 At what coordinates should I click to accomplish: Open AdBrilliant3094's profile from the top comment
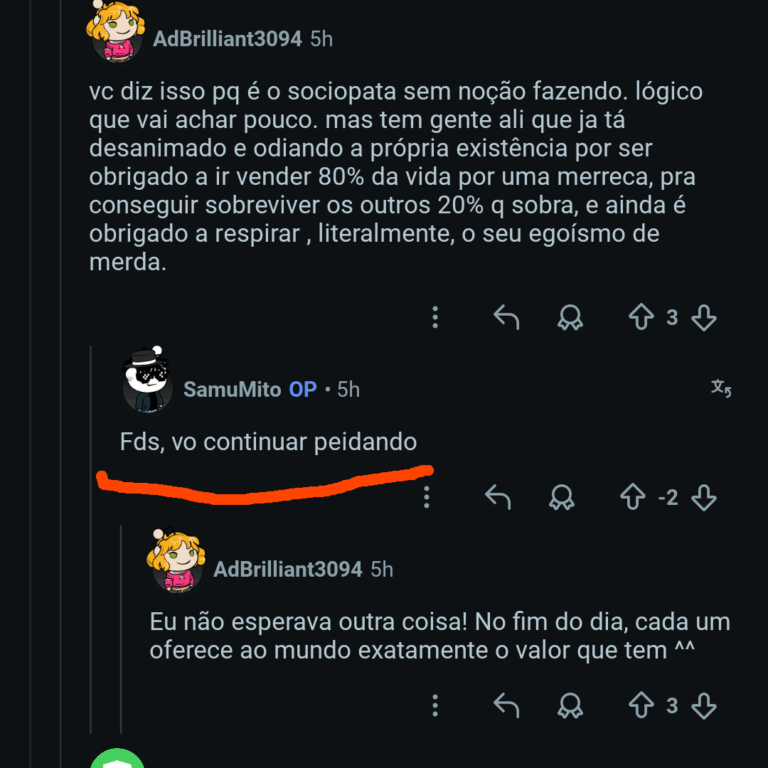tap(227, 39)
